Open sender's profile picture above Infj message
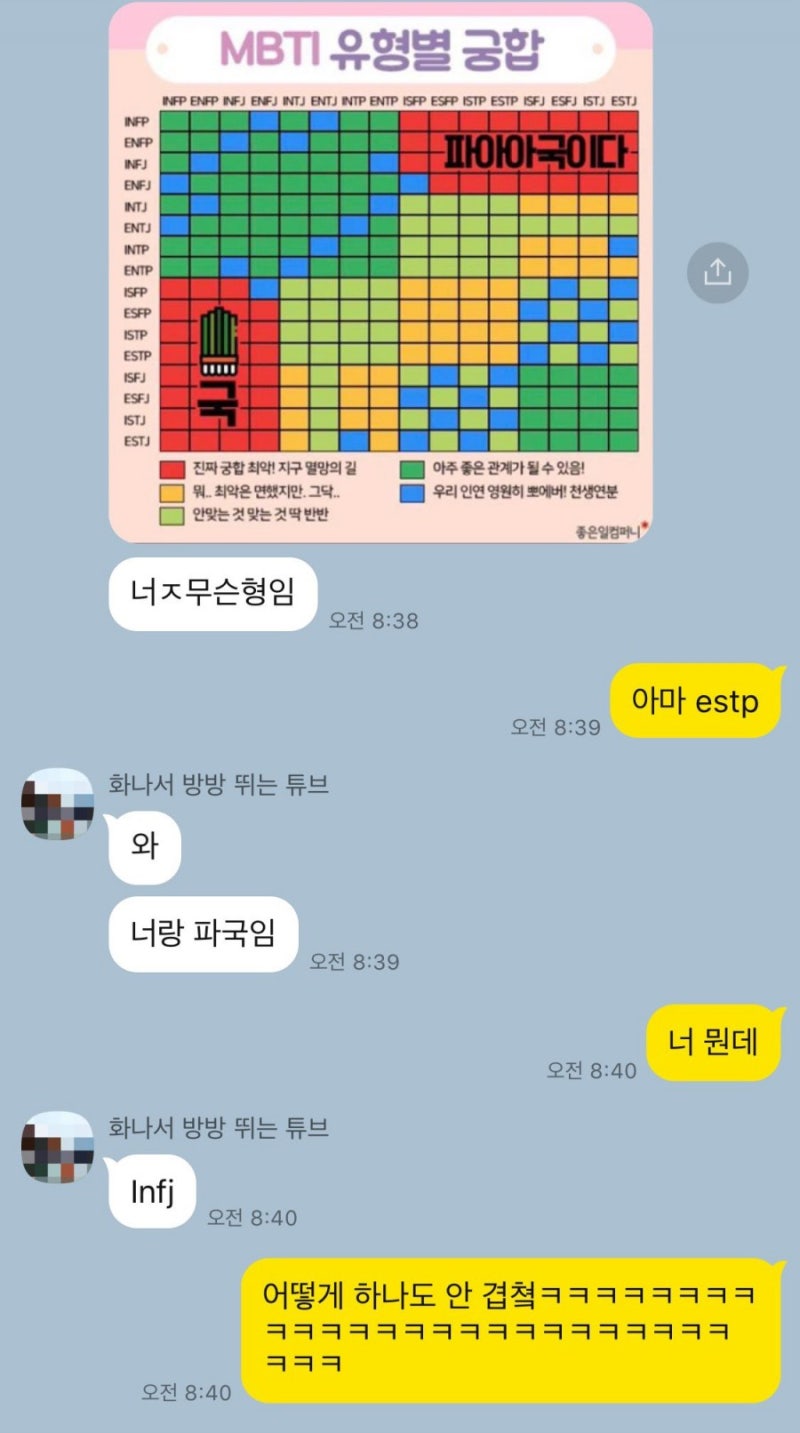This screenshot has width=800, height=1433. [x=57, y=1146]
